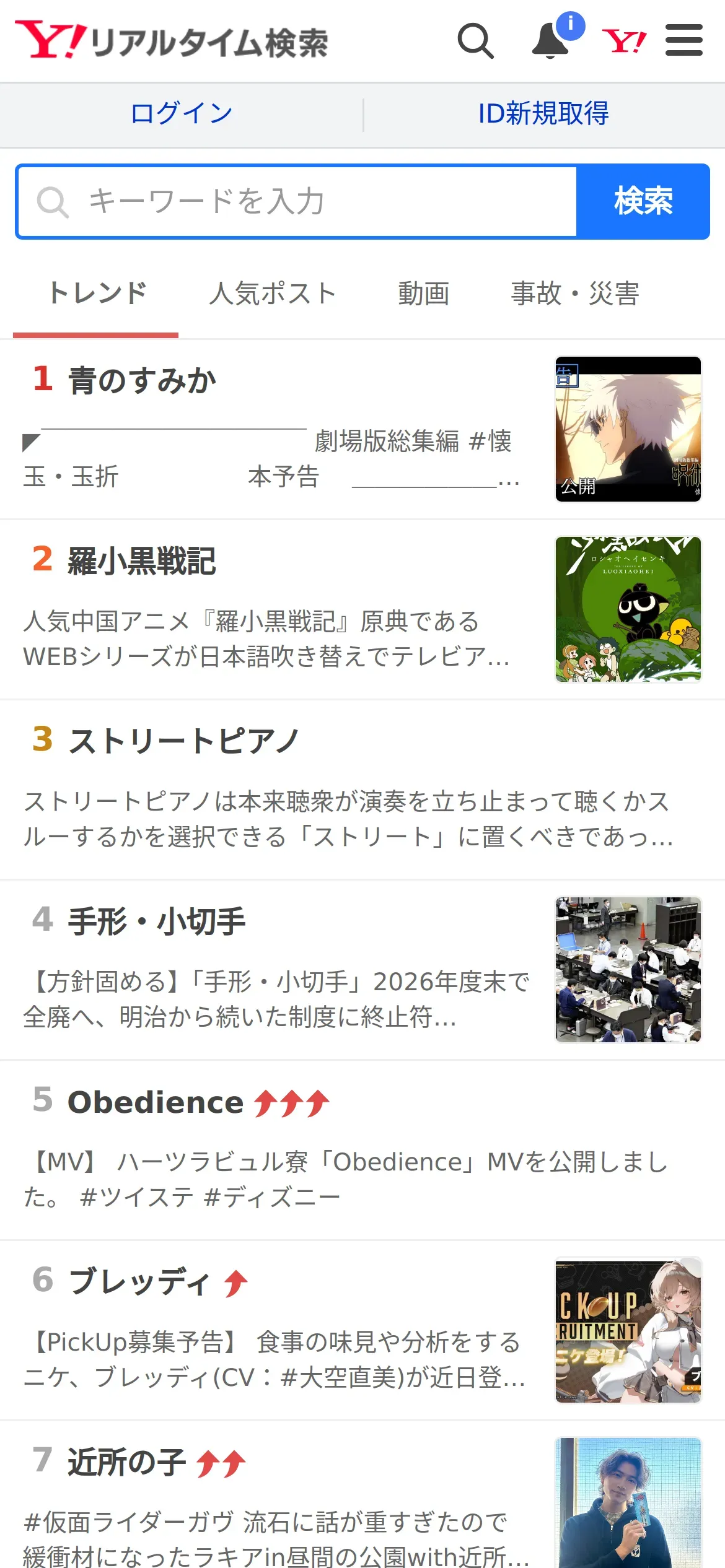Switch to the 事故・災害 tab
This screenshot has height=1568, width=725.
click(x=574, y=294)
